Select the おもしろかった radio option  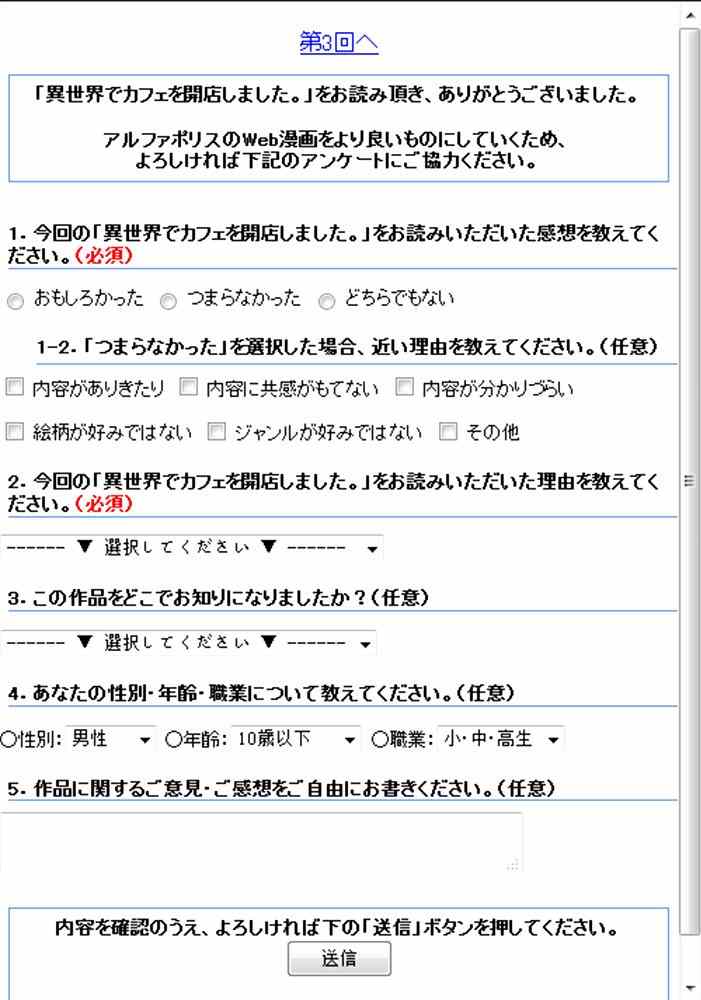(x=15, y=300)
